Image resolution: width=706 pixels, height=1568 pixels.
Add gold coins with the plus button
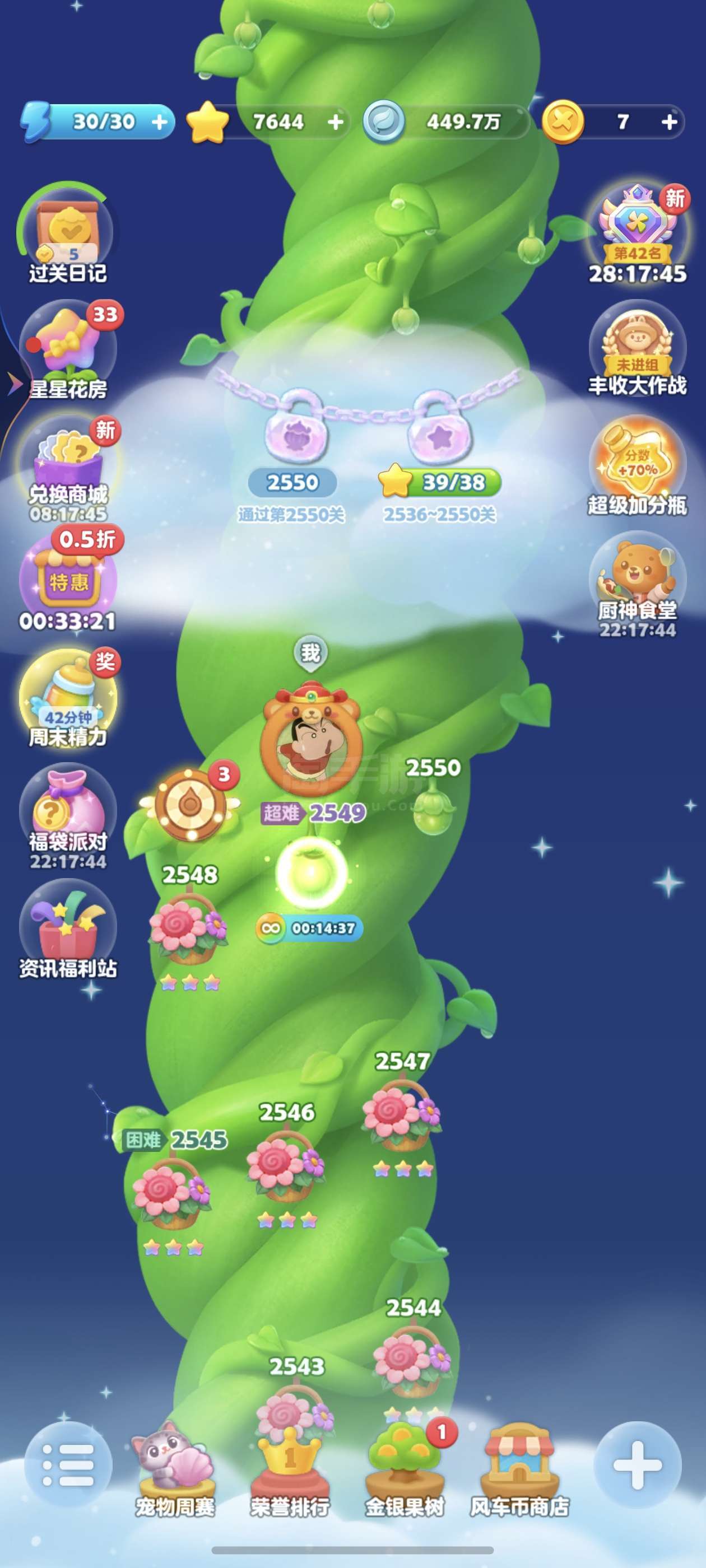(670, 122)
